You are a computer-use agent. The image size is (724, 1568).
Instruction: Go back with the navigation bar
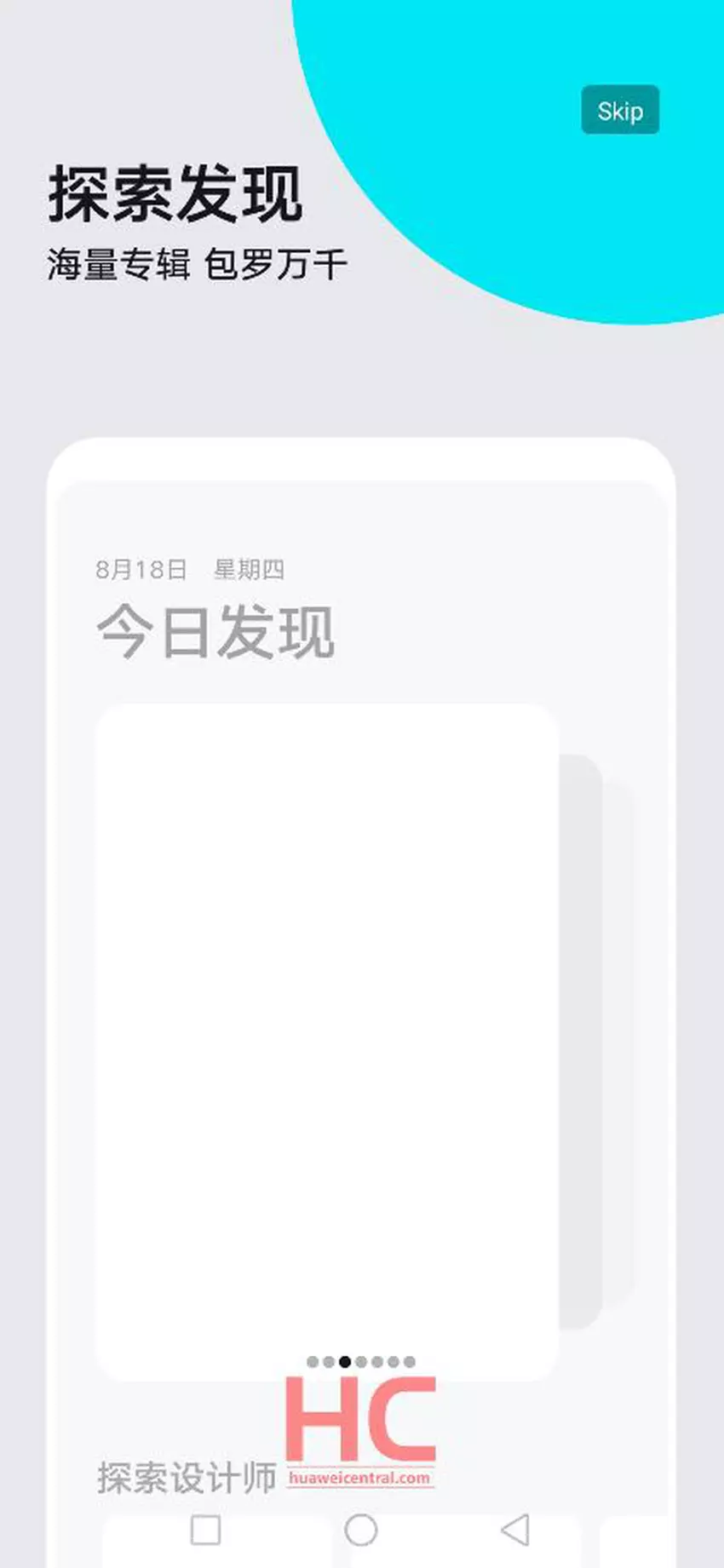pyautogui.click(x=515, y=1530)
